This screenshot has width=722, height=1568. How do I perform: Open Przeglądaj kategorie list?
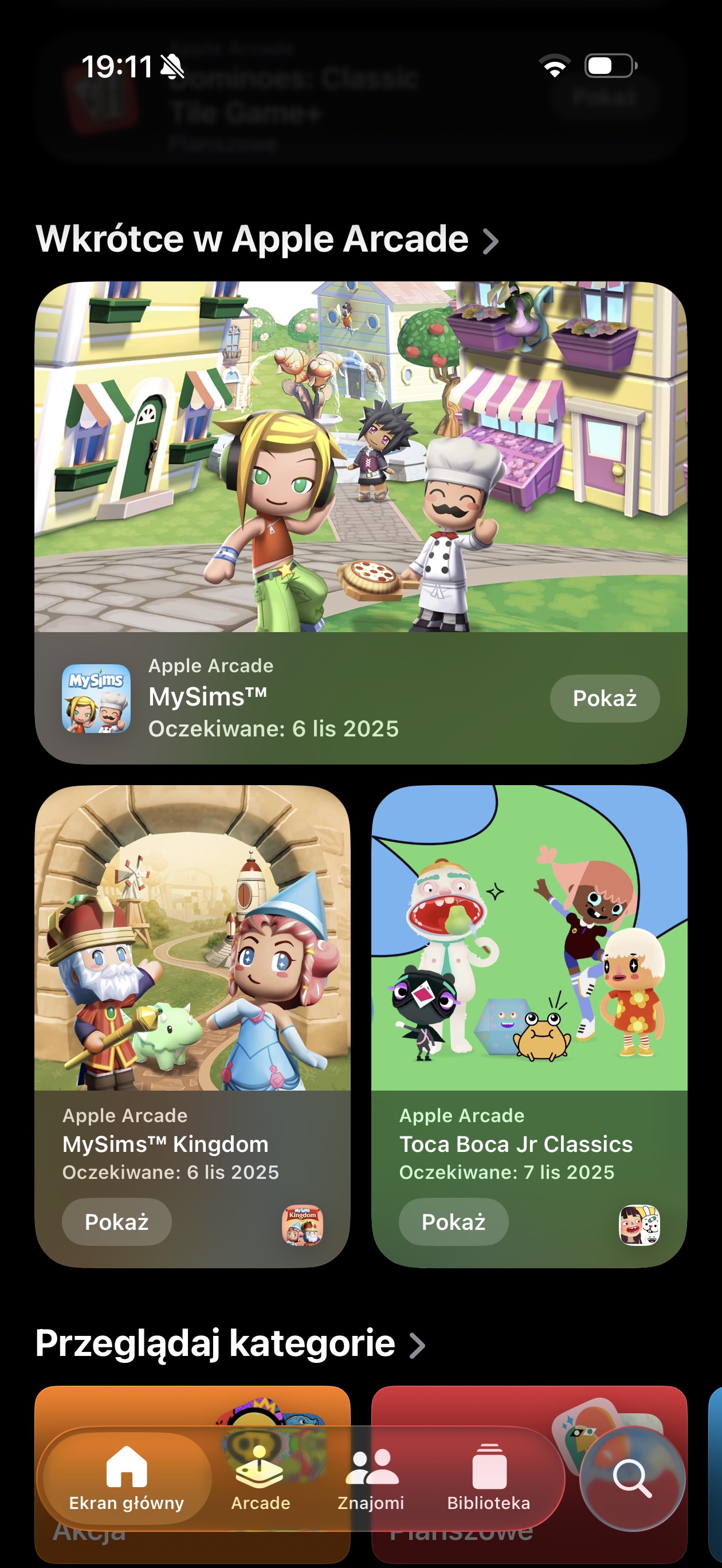pyautogui.click(x=230, y=1343)
